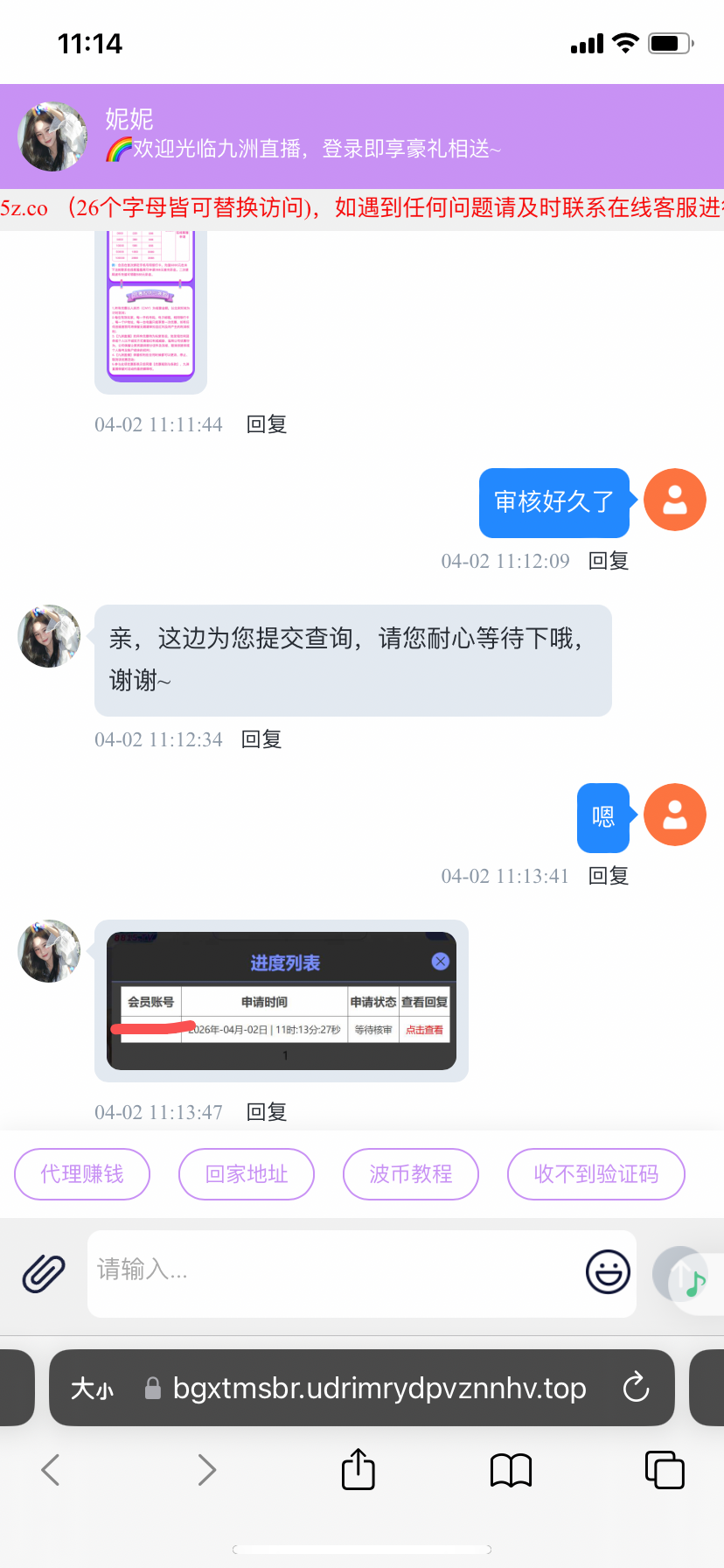The height and width of the screenshot is (1568, 724).
Task: Reply to the 审核好久了 message
Action: 609,561
